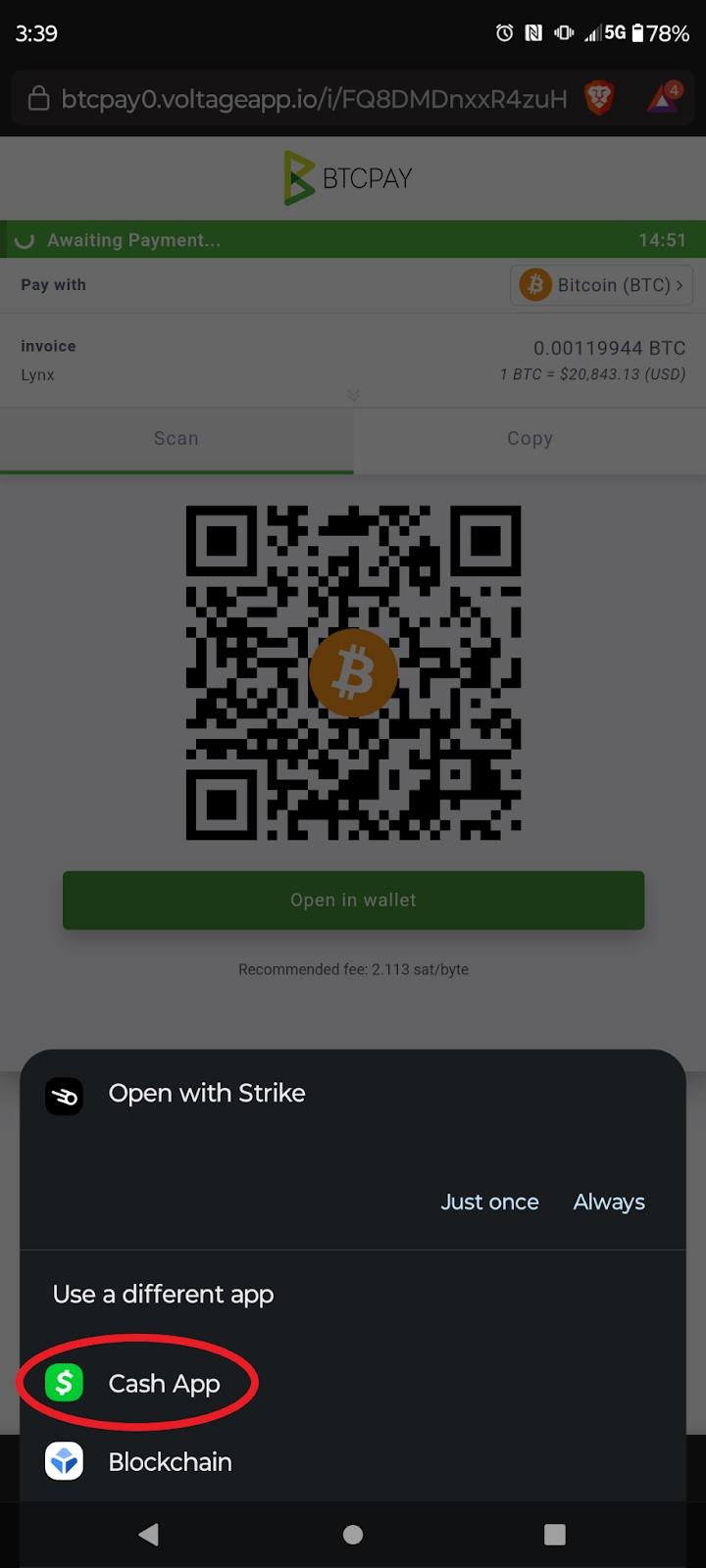Click the btcpay0.voltageapp.io address bar

tap(314, 98)
